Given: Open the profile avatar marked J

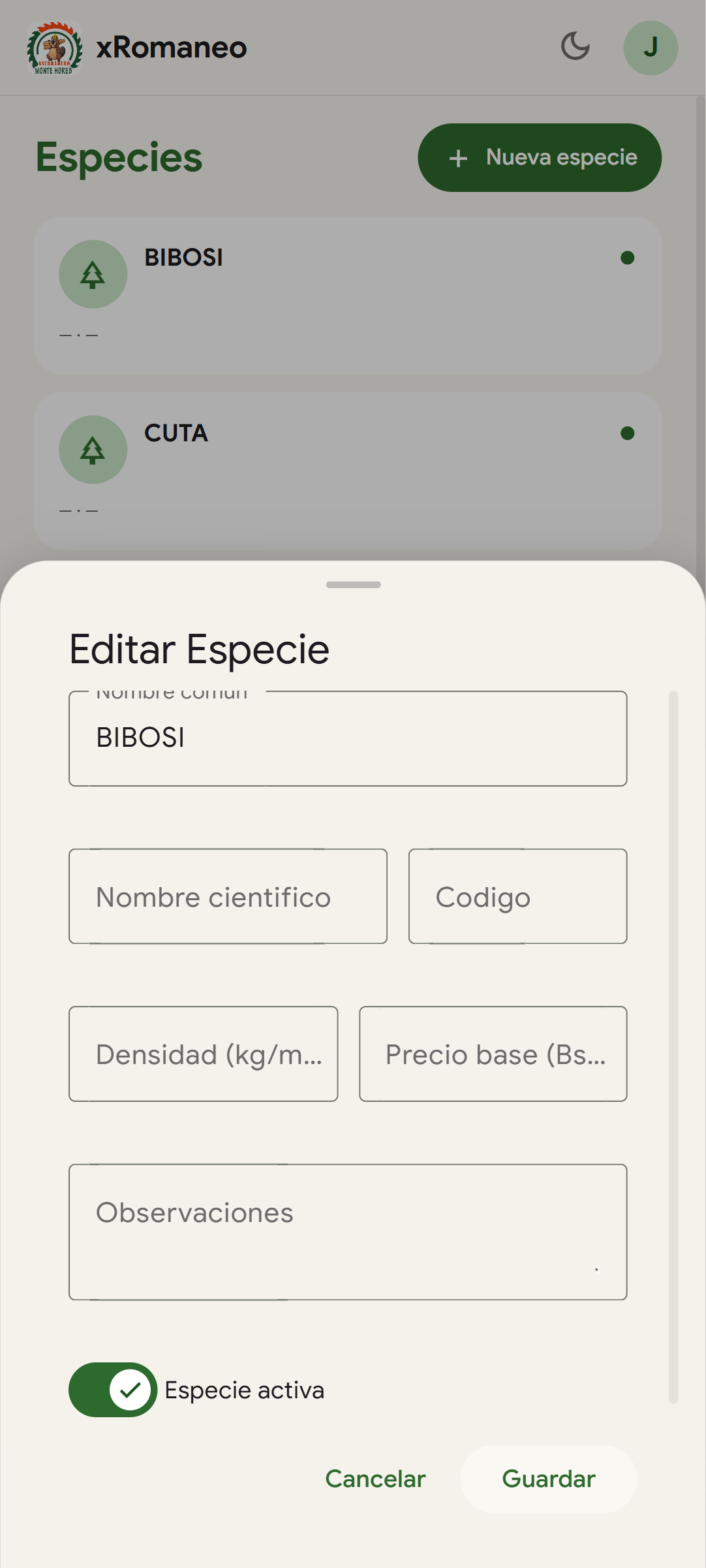Looking at the screenshot, I should pos(651,47).
